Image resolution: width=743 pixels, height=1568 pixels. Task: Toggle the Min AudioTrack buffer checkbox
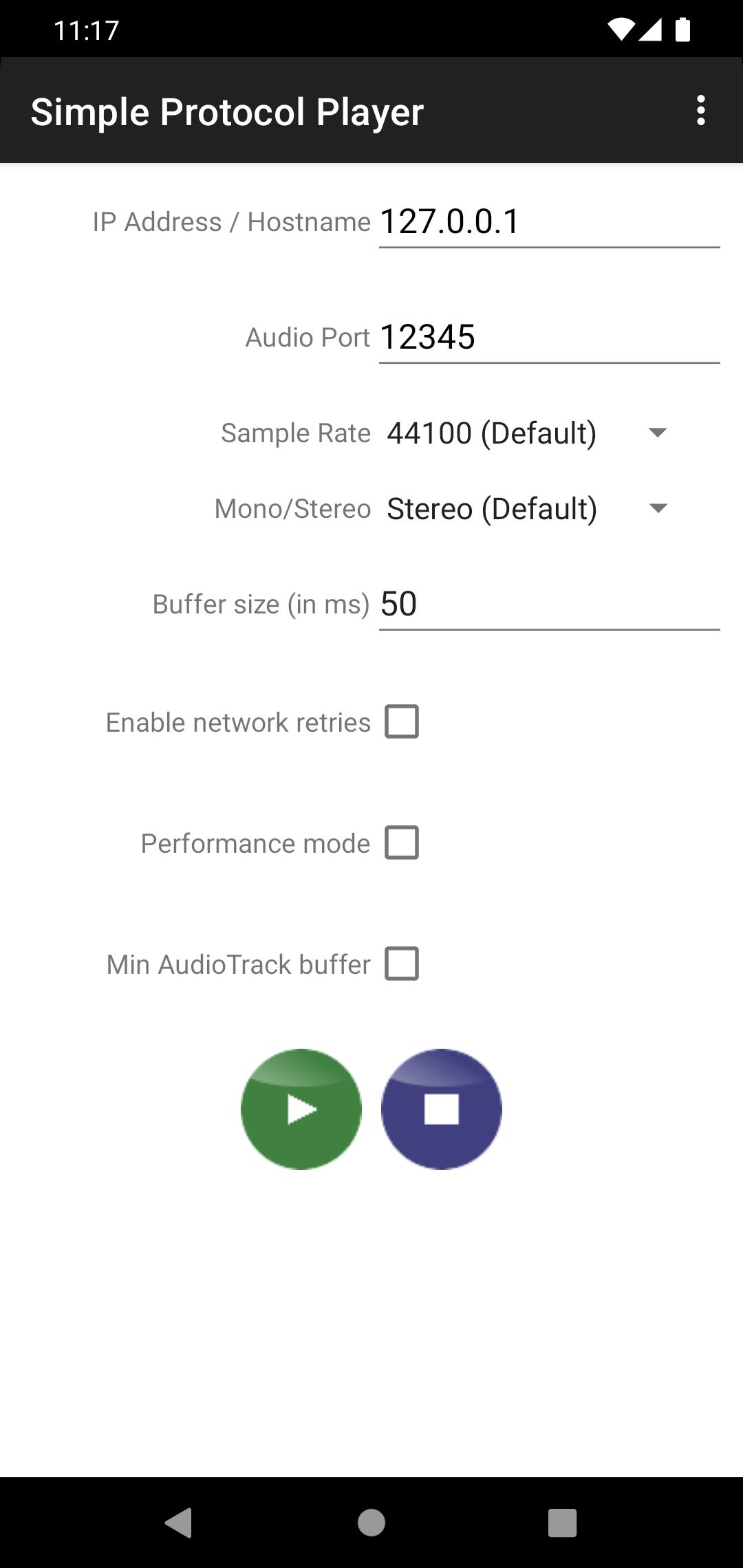point(402,964)
